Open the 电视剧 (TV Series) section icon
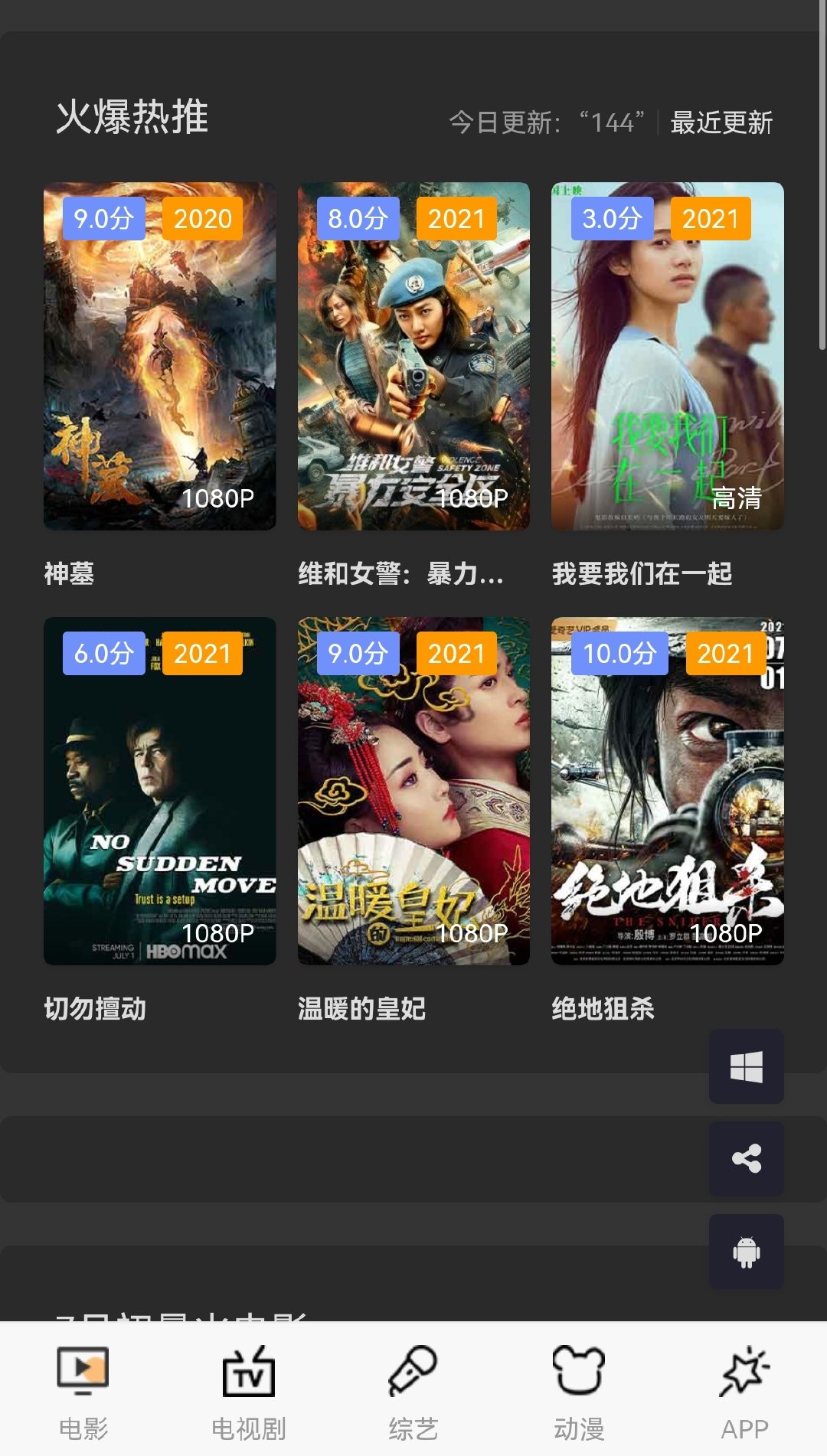 tap(247, 1376)
